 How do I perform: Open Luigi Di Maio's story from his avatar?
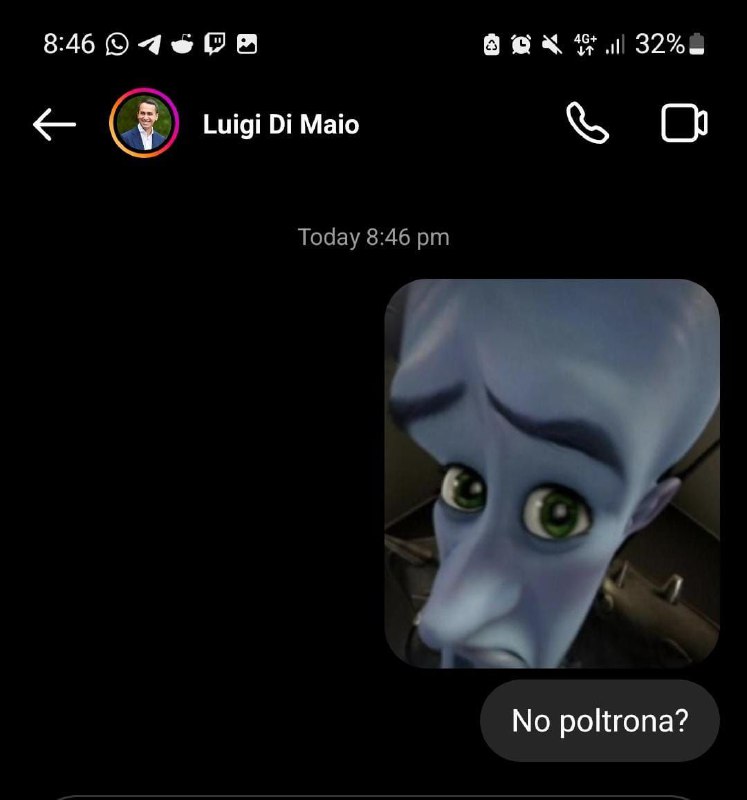[x=144, y=124]
